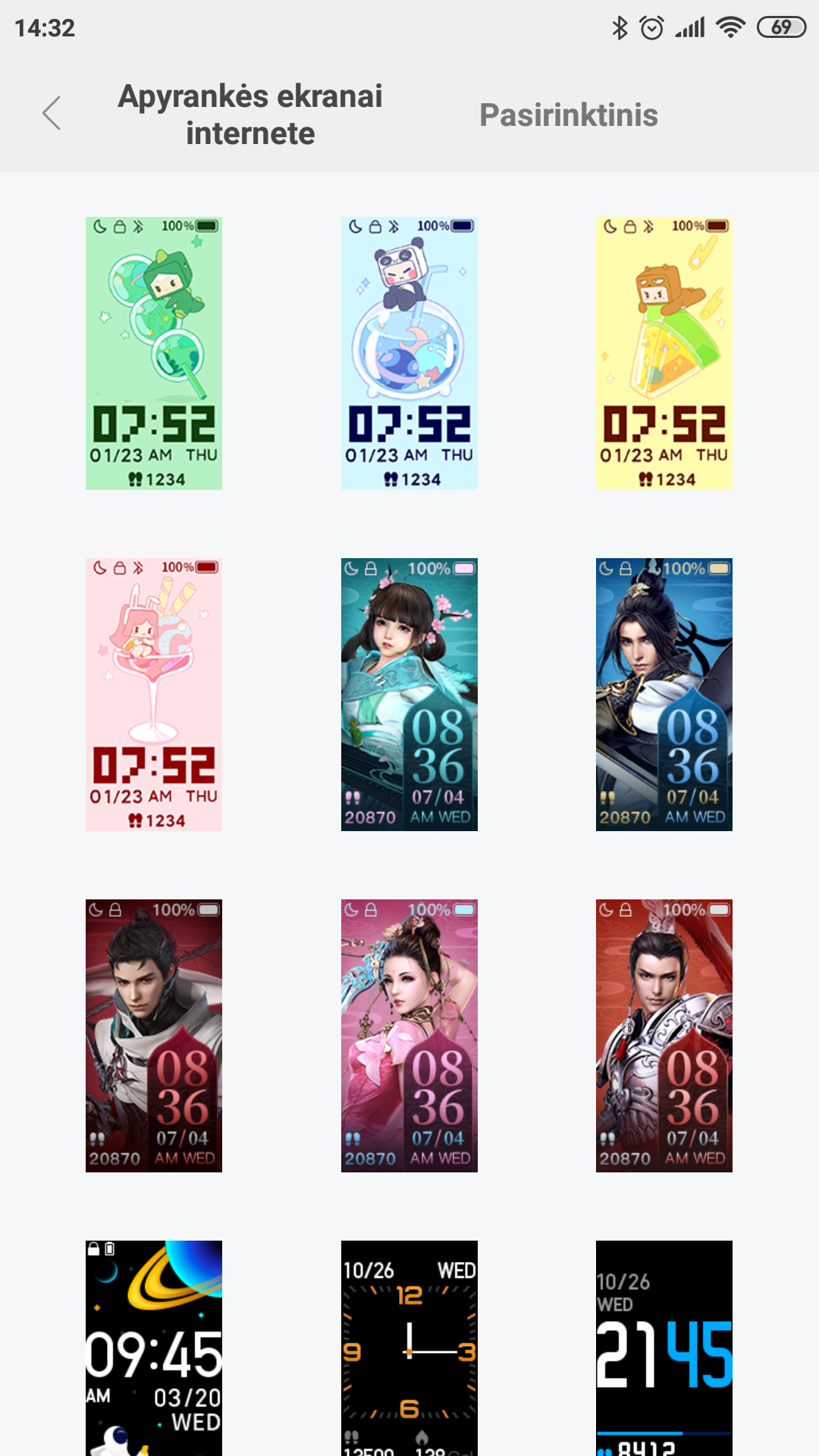Choose the red armored warrior watch face
Image resolution: width=819 pixels, height=1456 pixels.
tap(664, 1036)
